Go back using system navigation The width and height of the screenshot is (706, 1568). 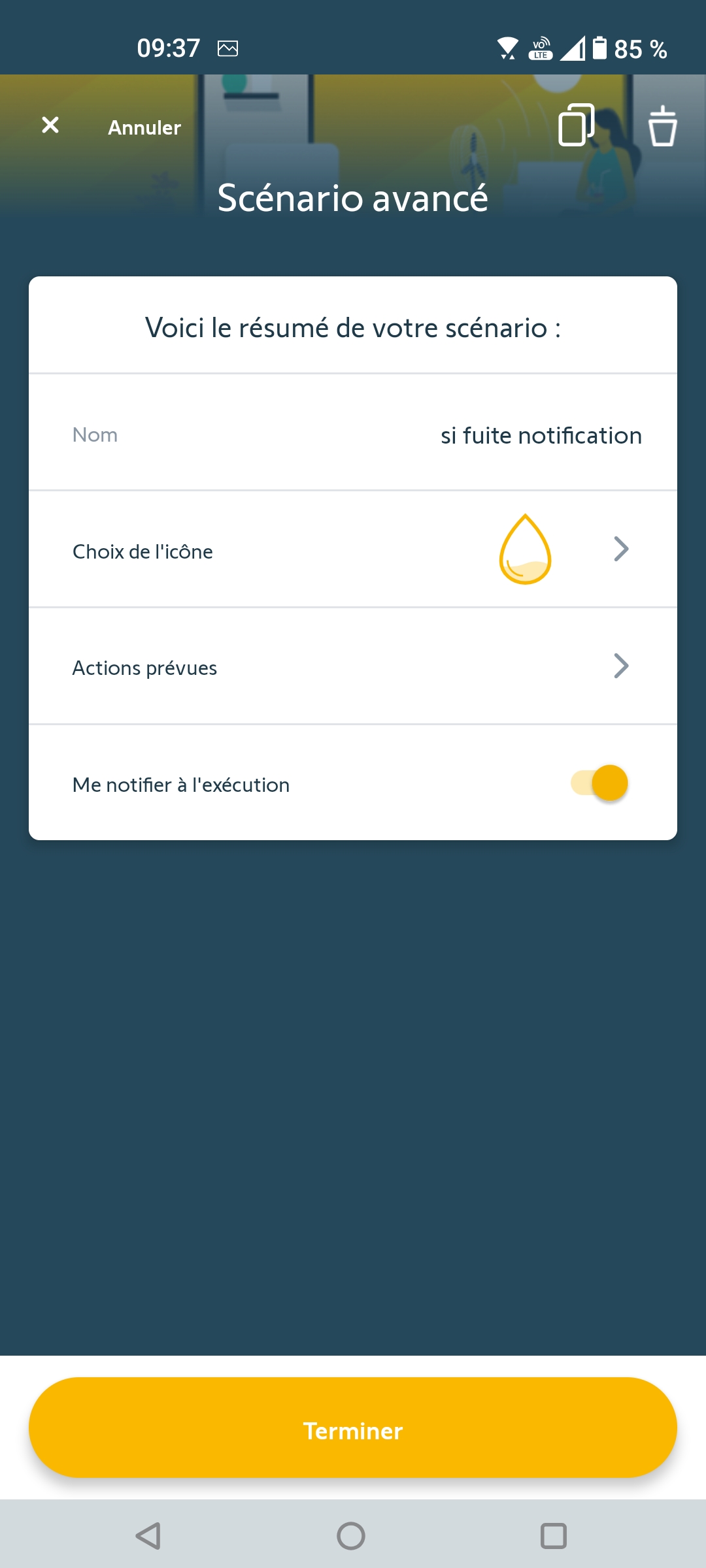pos(148,1535)
